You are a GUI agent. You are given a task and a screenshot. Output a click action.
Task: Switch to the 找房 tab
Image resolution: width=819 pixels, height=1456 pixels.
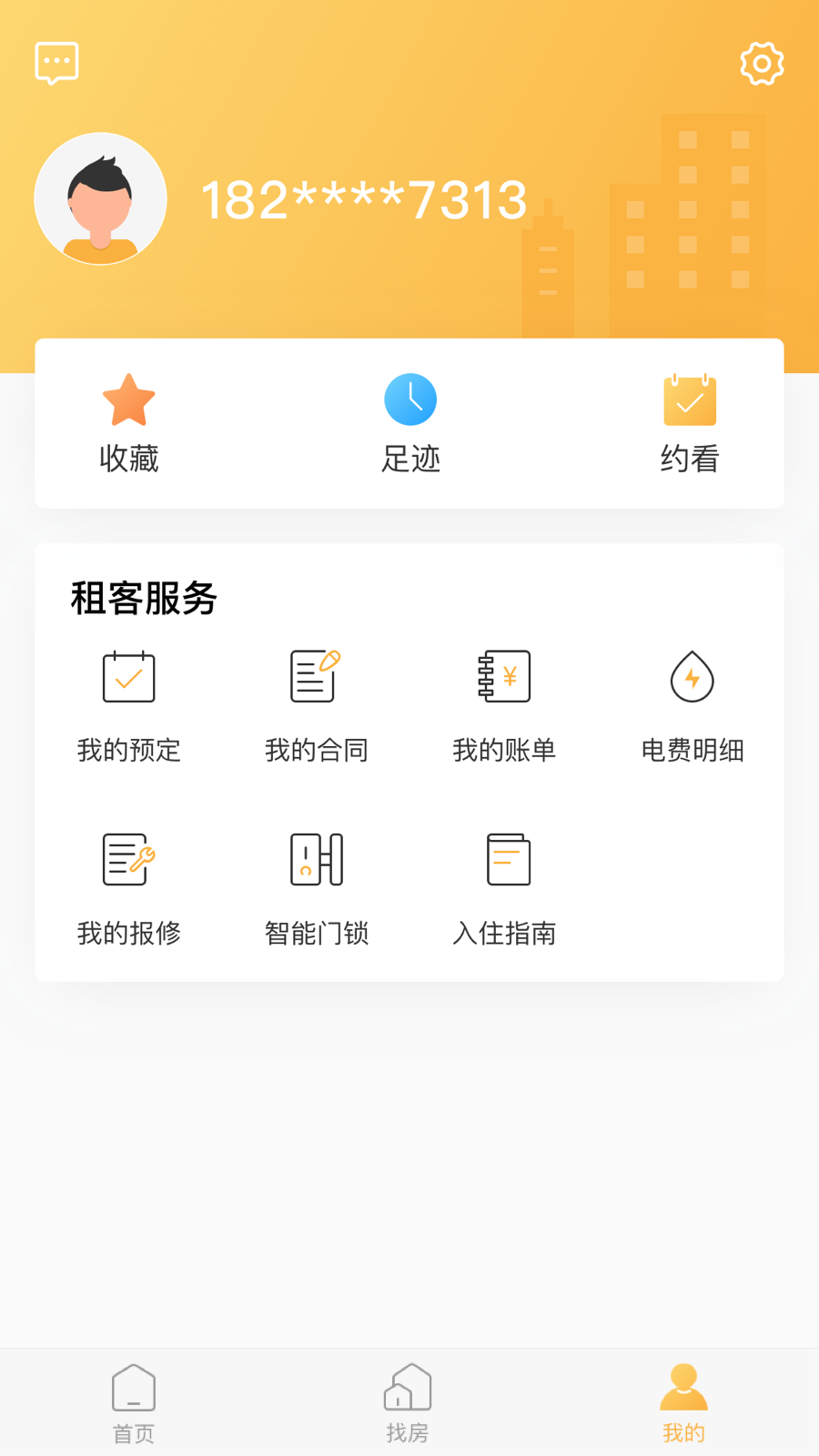coord(407,1403)
